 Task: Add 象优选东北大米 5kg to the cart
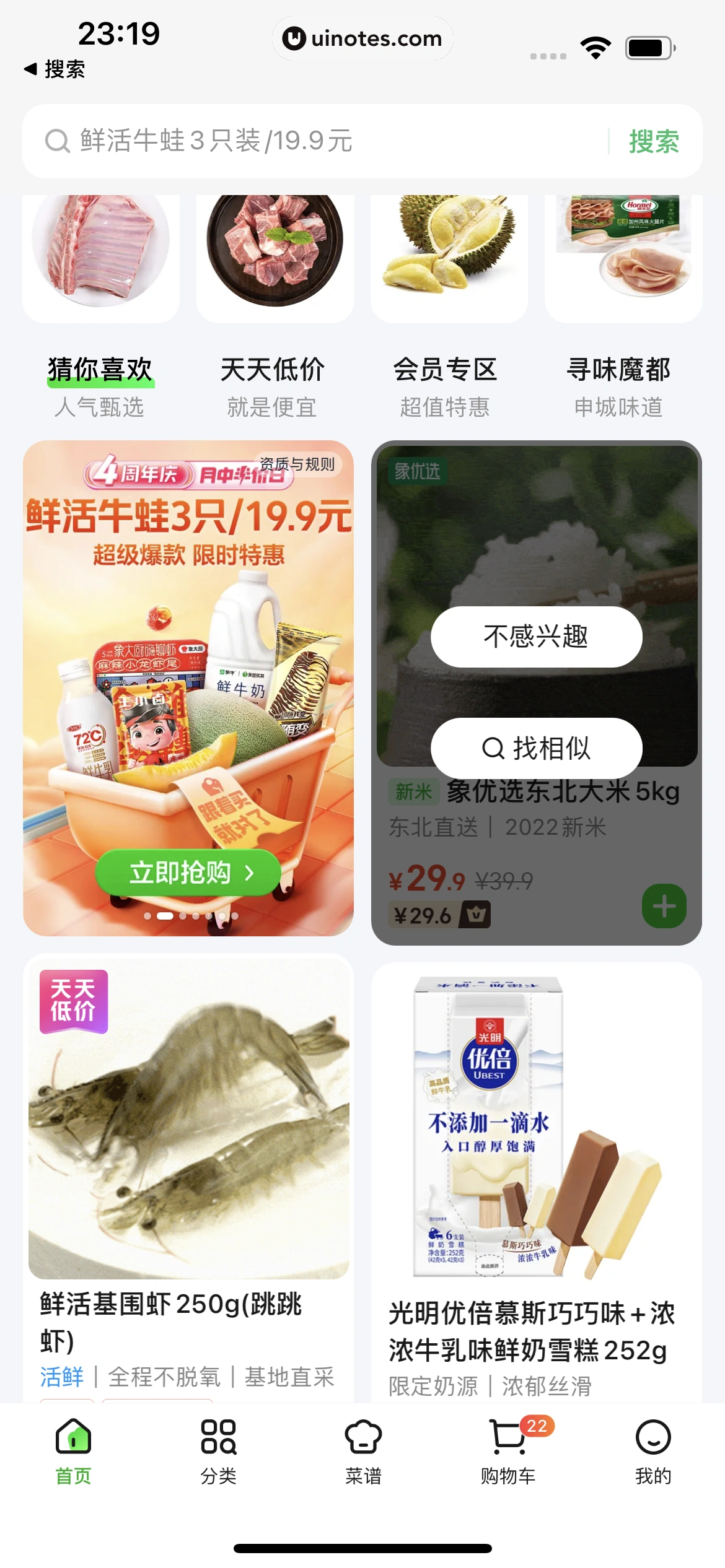click(664, 906)
